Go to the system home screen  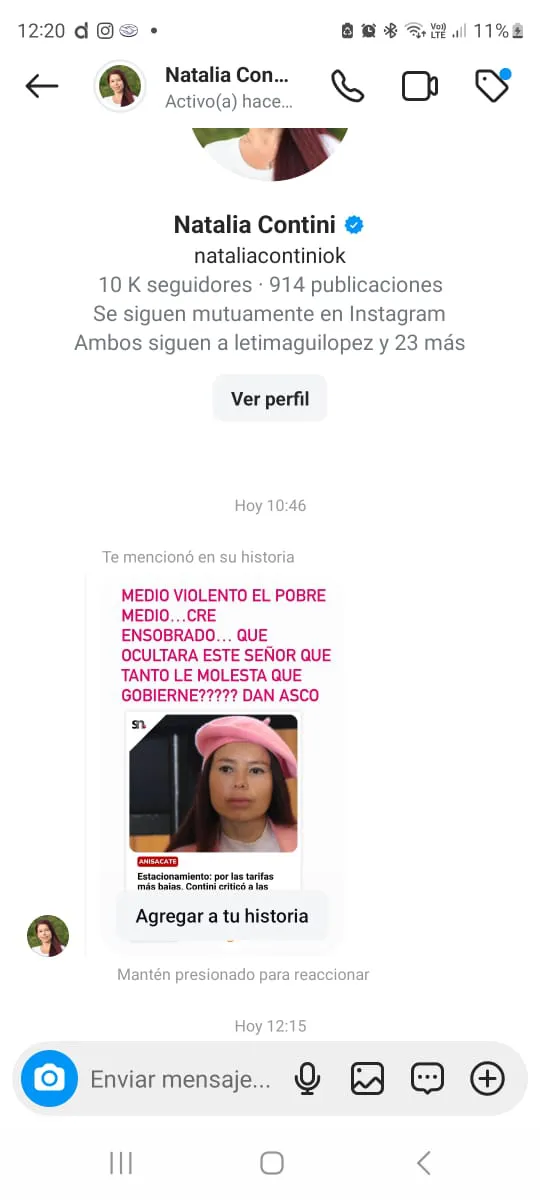tap(271, 1163)
